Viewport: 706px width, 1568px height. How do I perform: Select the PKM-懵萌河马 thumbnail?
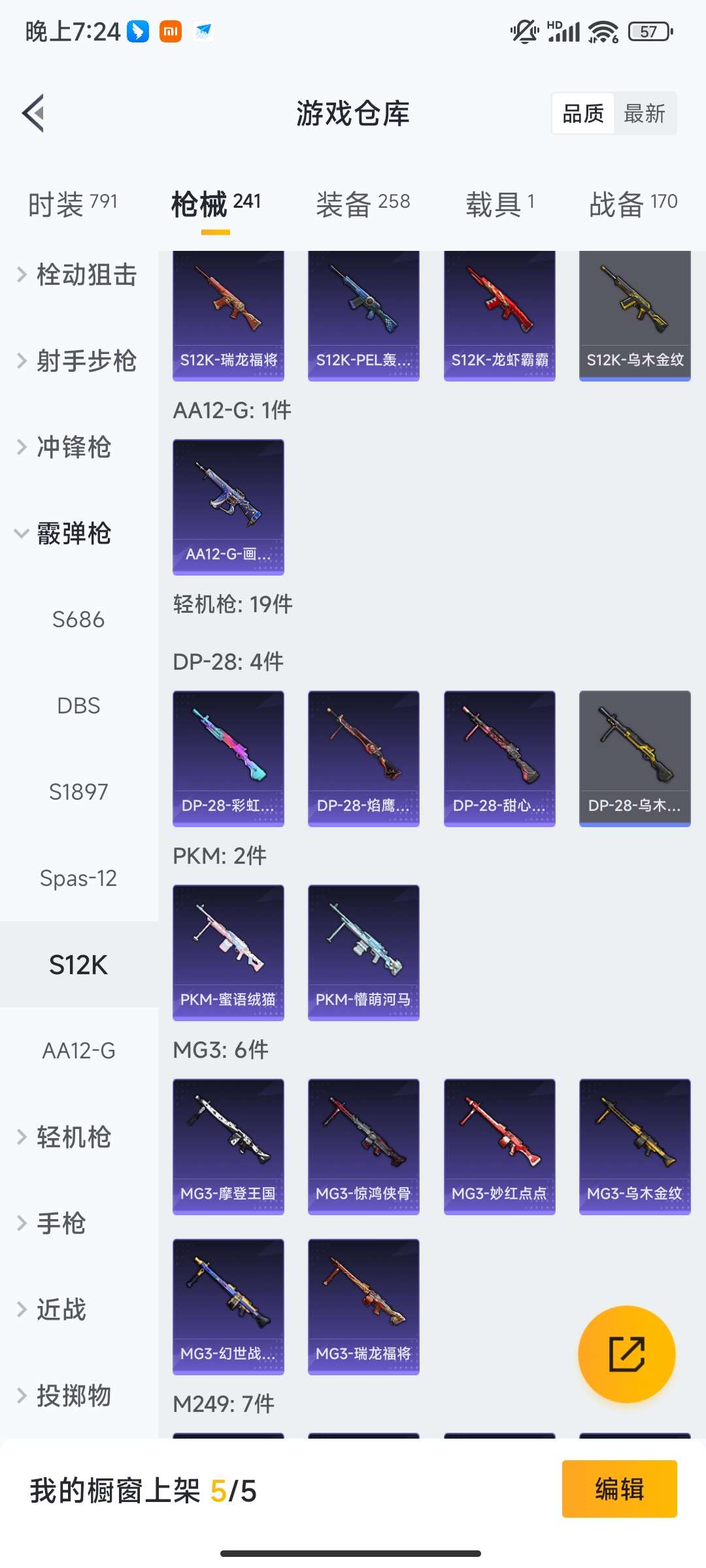click(363, 953)
